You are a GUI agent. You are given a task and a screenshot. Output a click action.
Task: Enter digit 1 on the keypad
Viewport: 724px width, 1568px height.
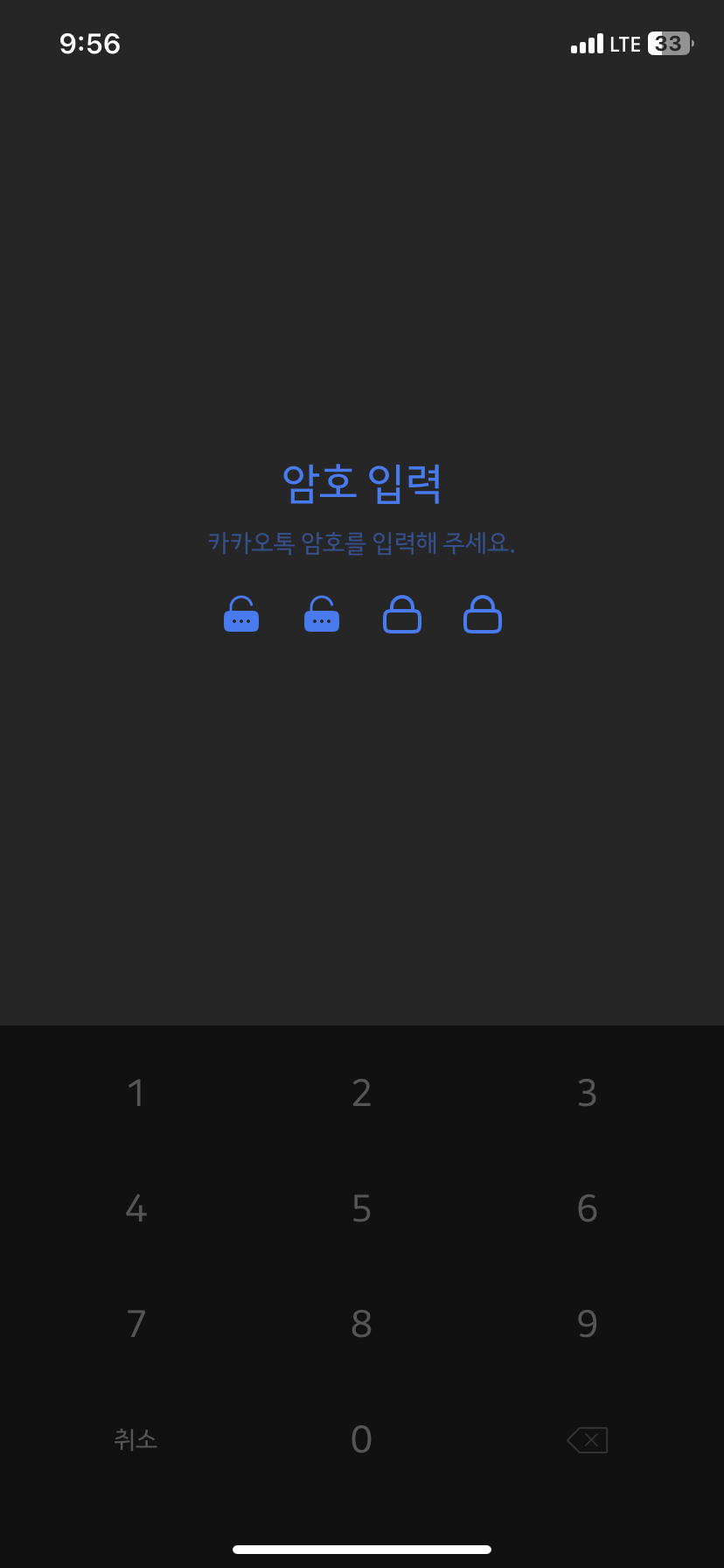pos(136,1093)
